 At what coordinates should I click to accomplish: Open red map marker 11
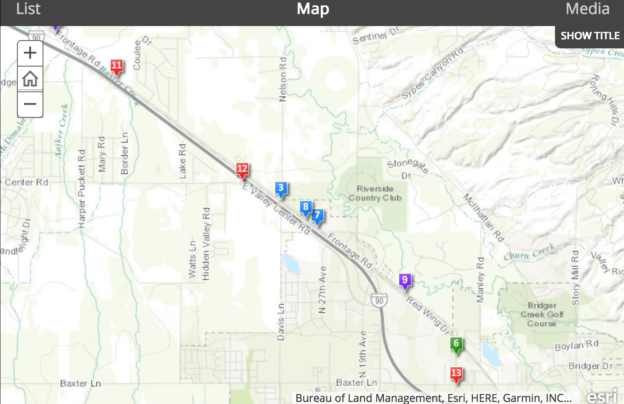pyautogui.click(x=117, y=67)
